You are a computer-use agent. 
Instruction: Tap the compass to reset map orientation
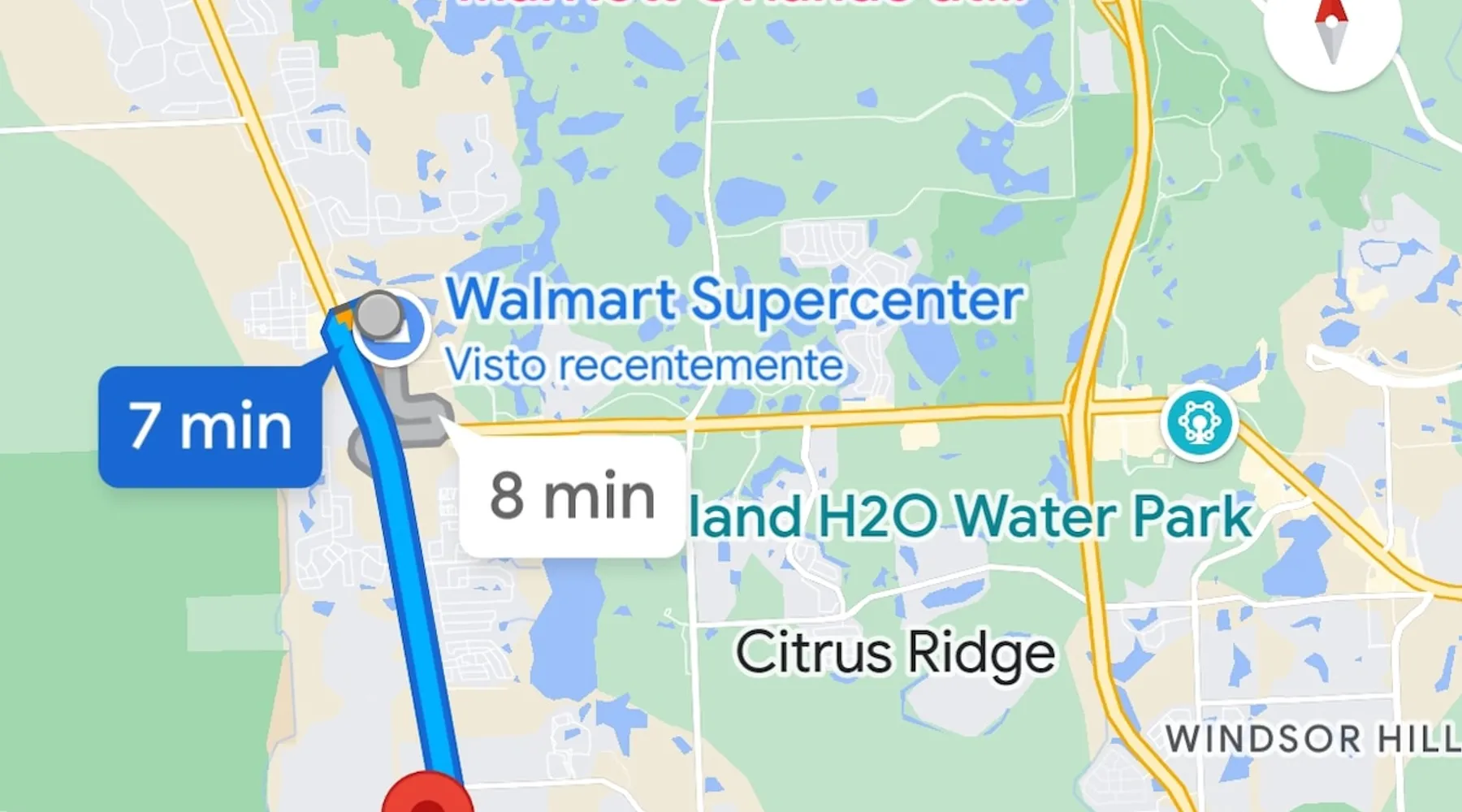pos(1331,32)
